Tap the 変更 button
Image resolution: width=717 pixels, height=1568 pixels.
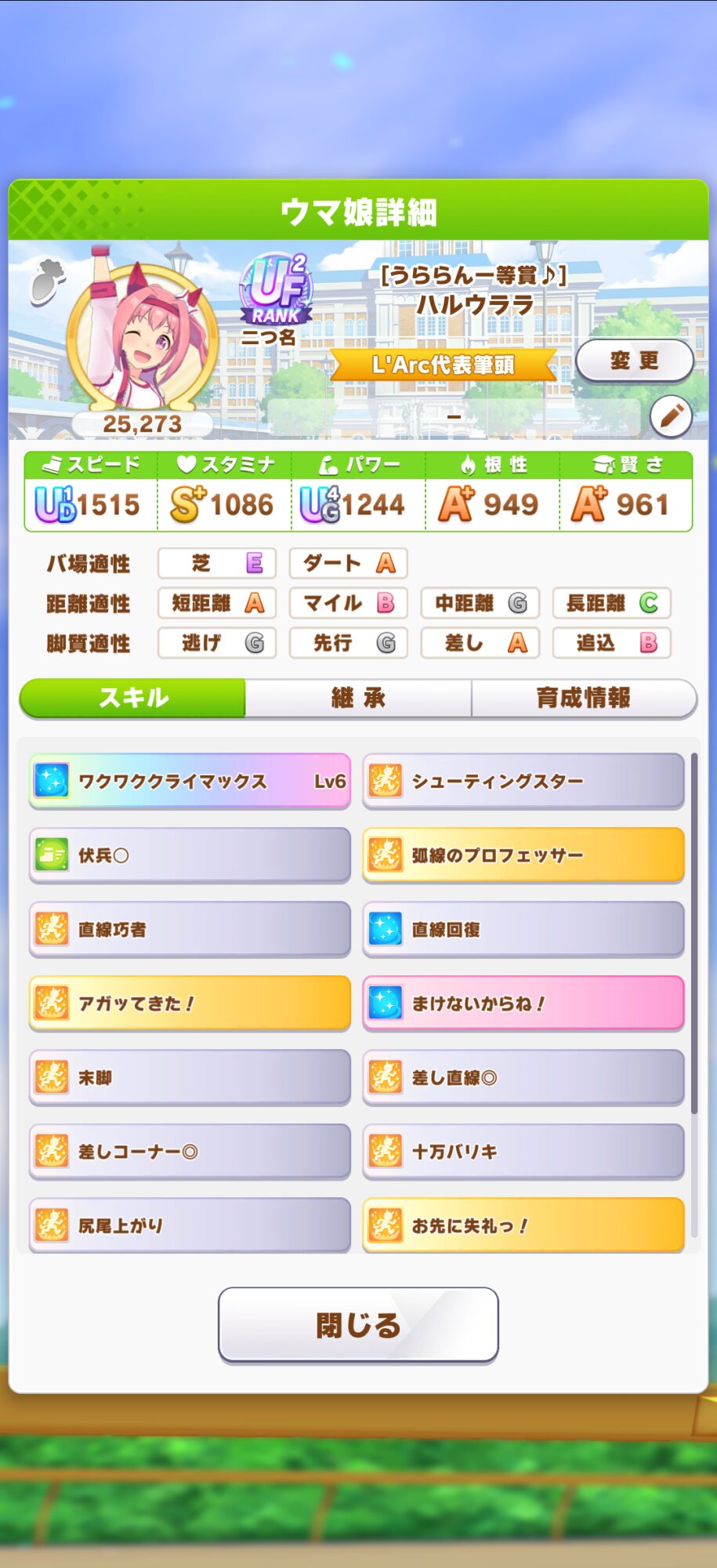634,361
